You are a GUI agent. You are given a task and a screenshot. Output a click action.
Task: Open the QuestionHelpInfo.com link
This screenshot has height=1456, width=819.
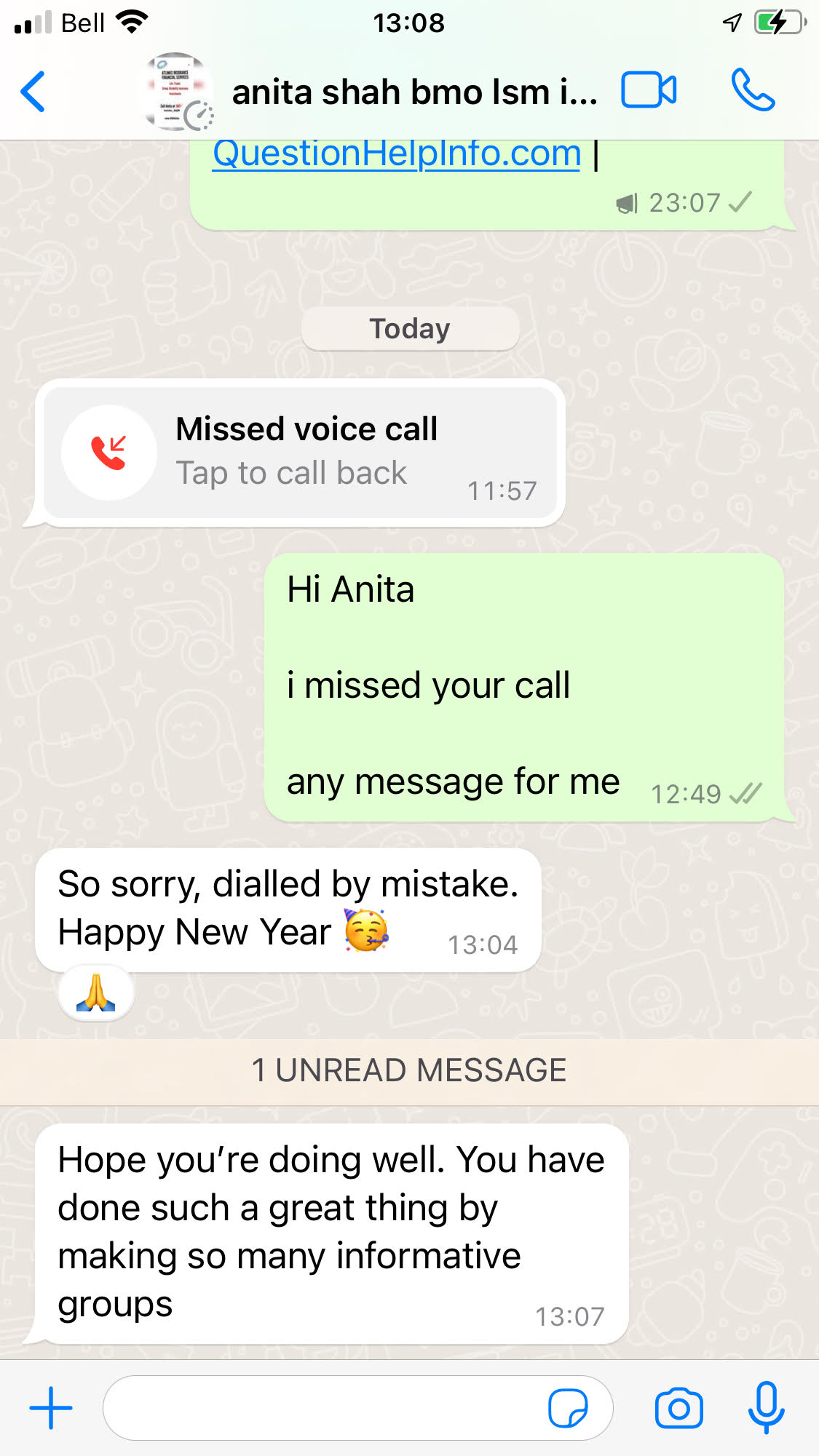(x=396, y=154)
